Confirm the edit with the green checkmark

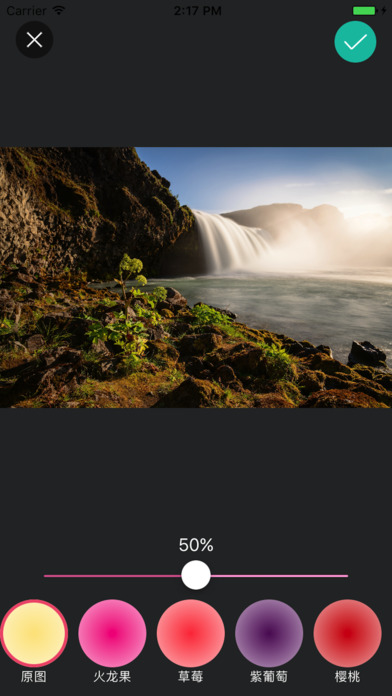[x=355, y=42]
